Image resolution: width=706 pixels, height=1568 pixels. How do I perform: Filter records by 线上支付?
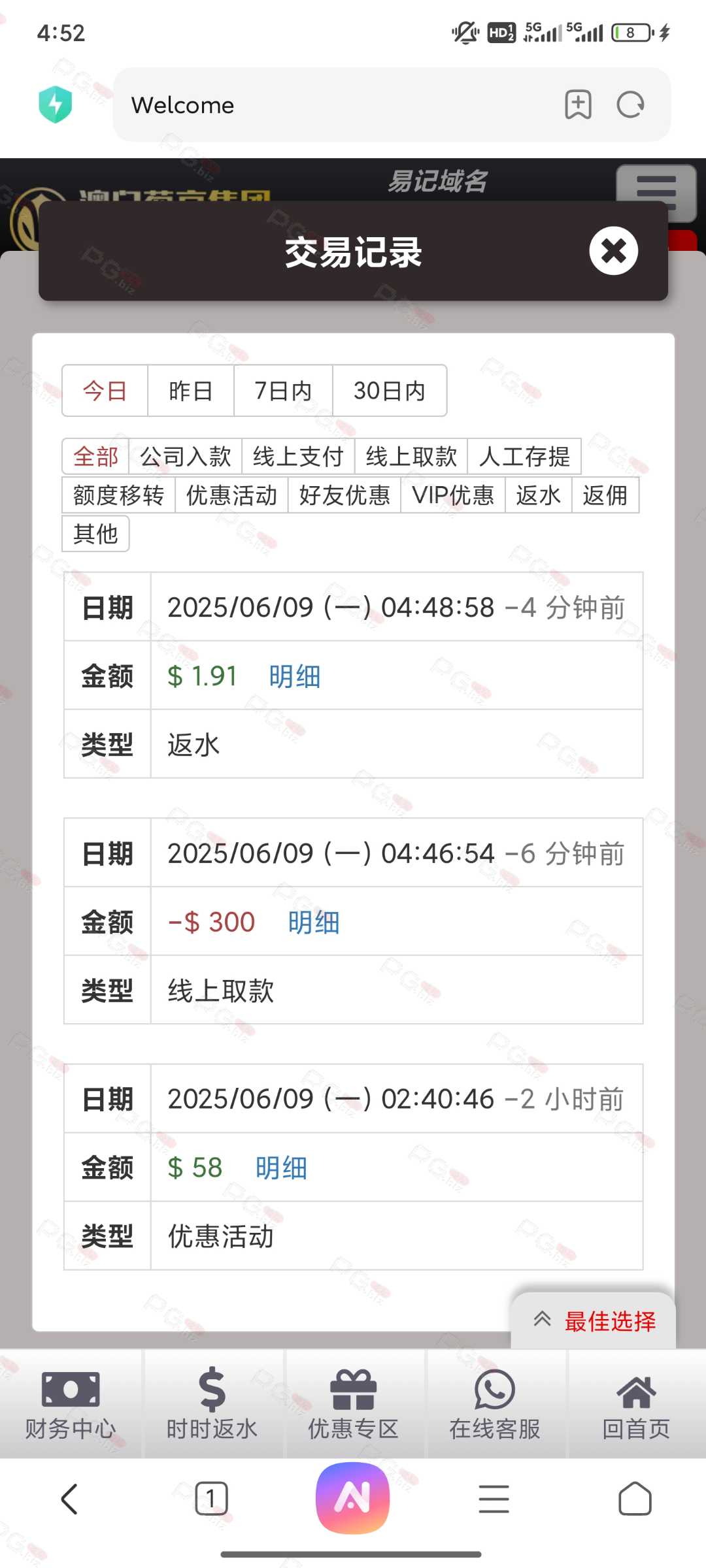pos(298,456)
